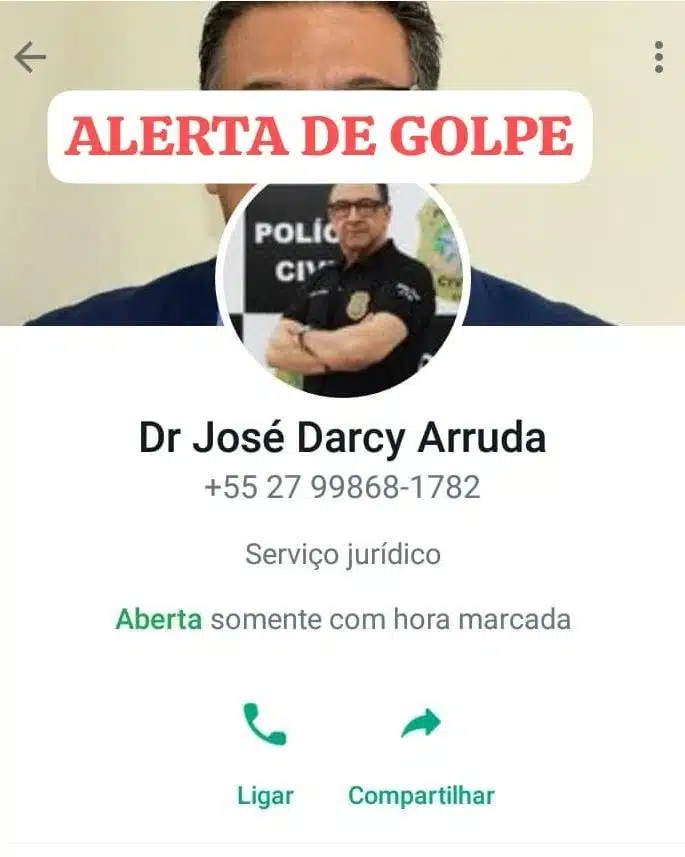View the round profile photo
The height and width of the screenshot is (857, 685).
click(x=342, y=286)
